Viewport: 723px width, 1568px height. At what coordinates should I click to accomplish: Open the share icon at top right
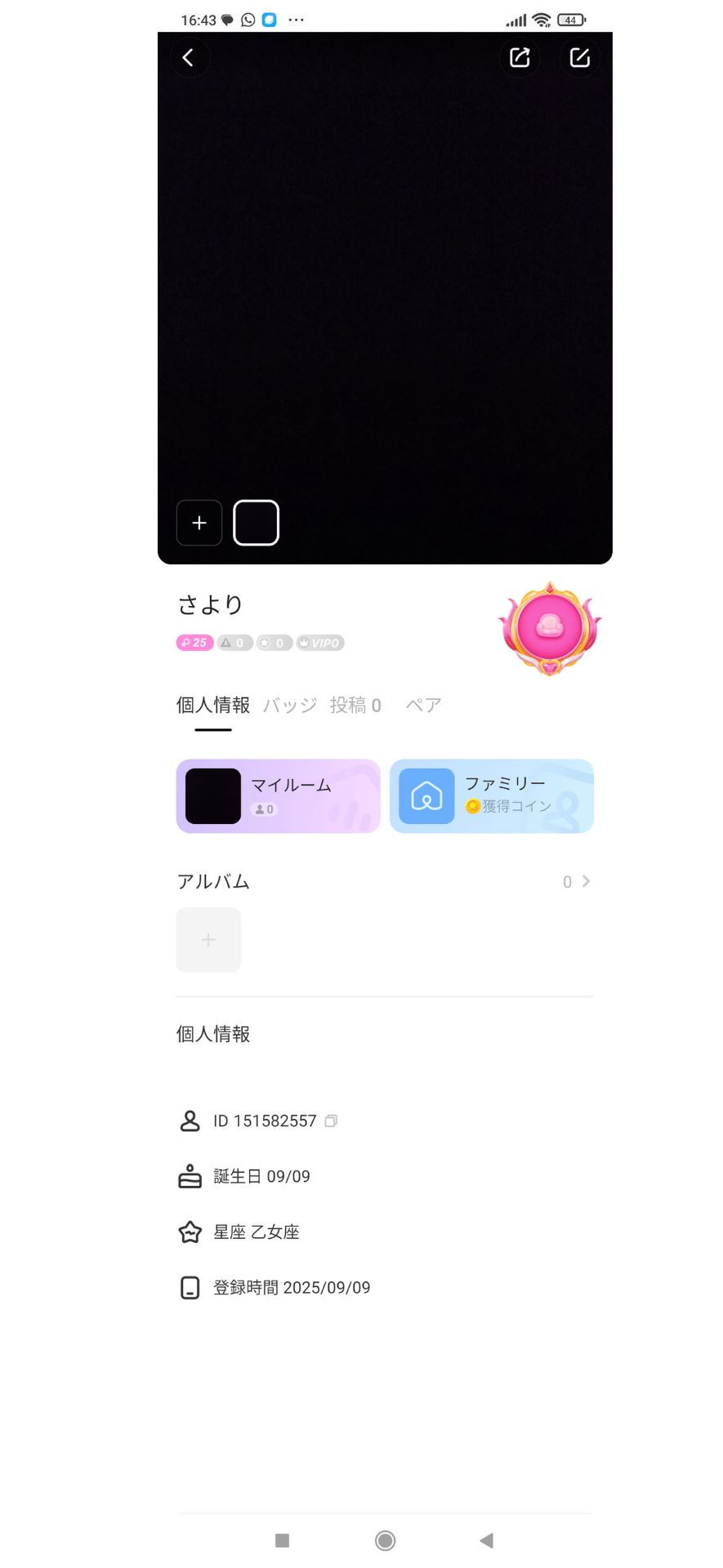point(519,58)
